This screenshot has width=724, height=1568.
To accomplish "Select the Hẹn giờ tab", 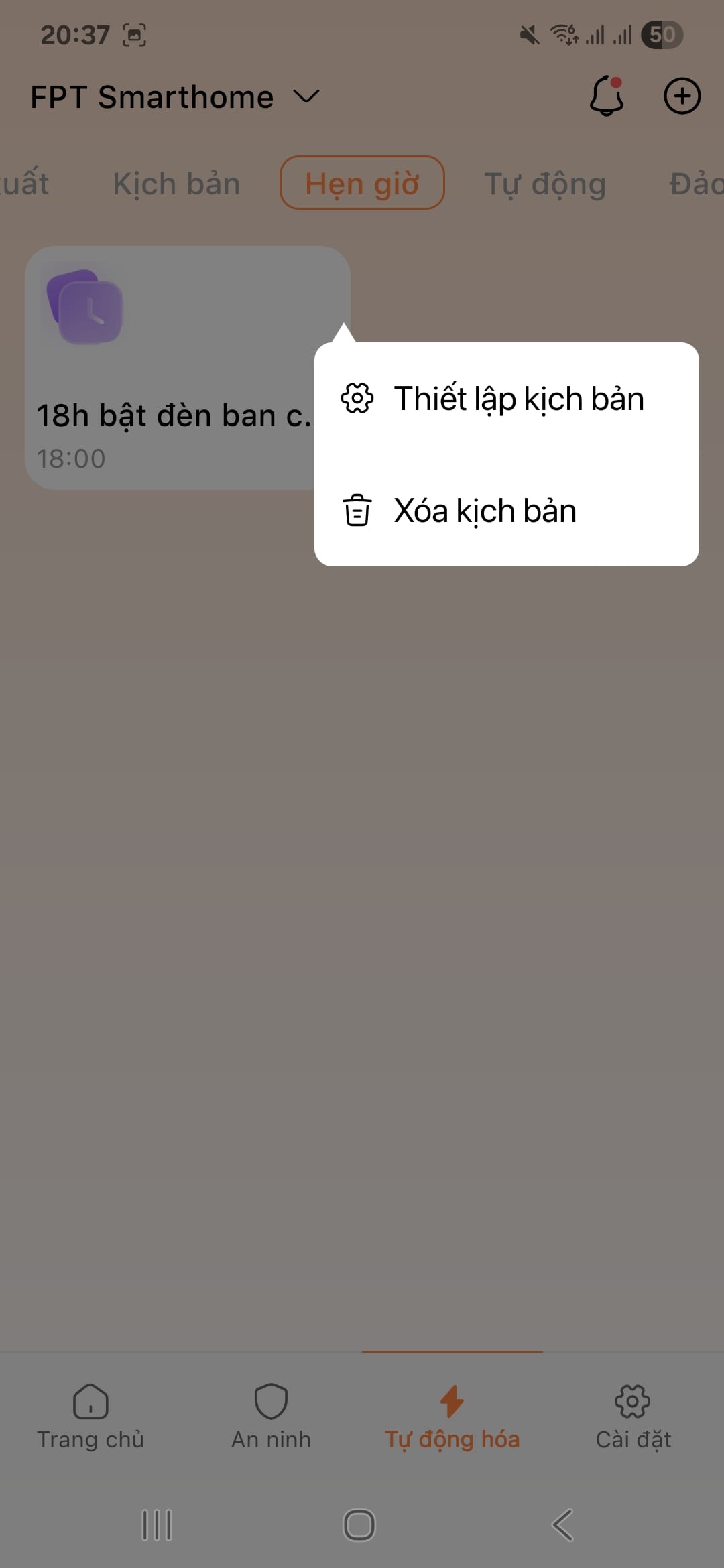I will (x=362, y=183).
